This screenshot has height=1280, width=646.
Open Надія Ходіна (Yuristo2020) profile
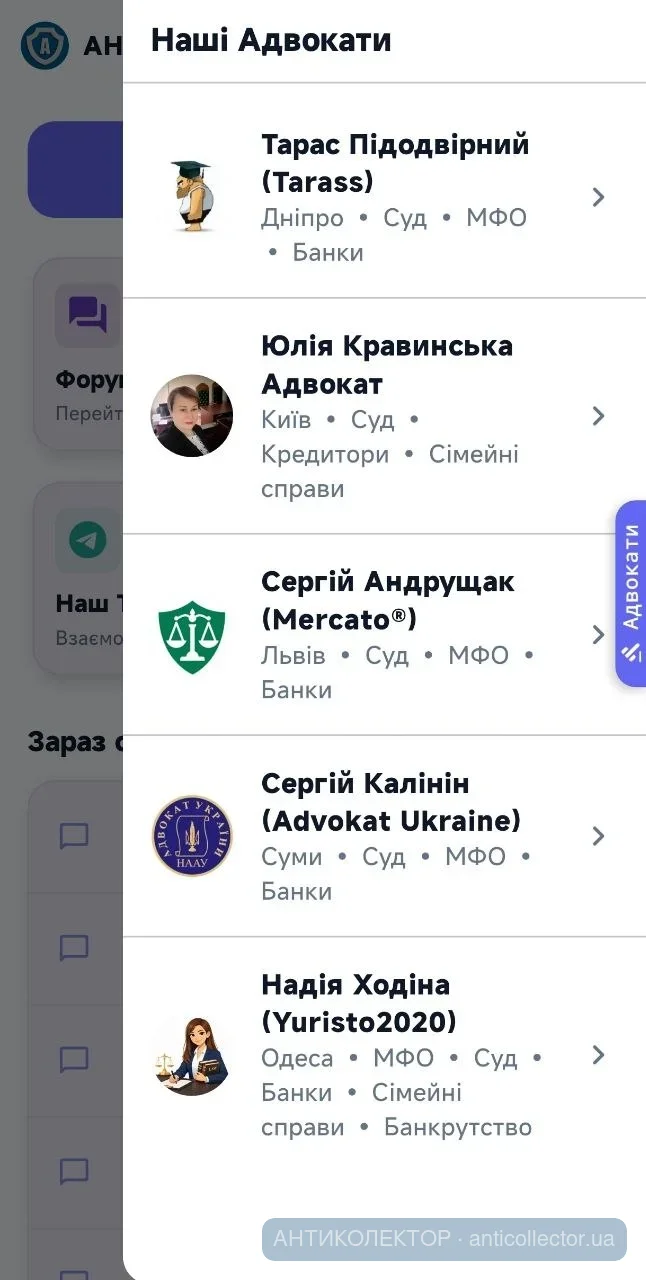[x=384, y=1055]
